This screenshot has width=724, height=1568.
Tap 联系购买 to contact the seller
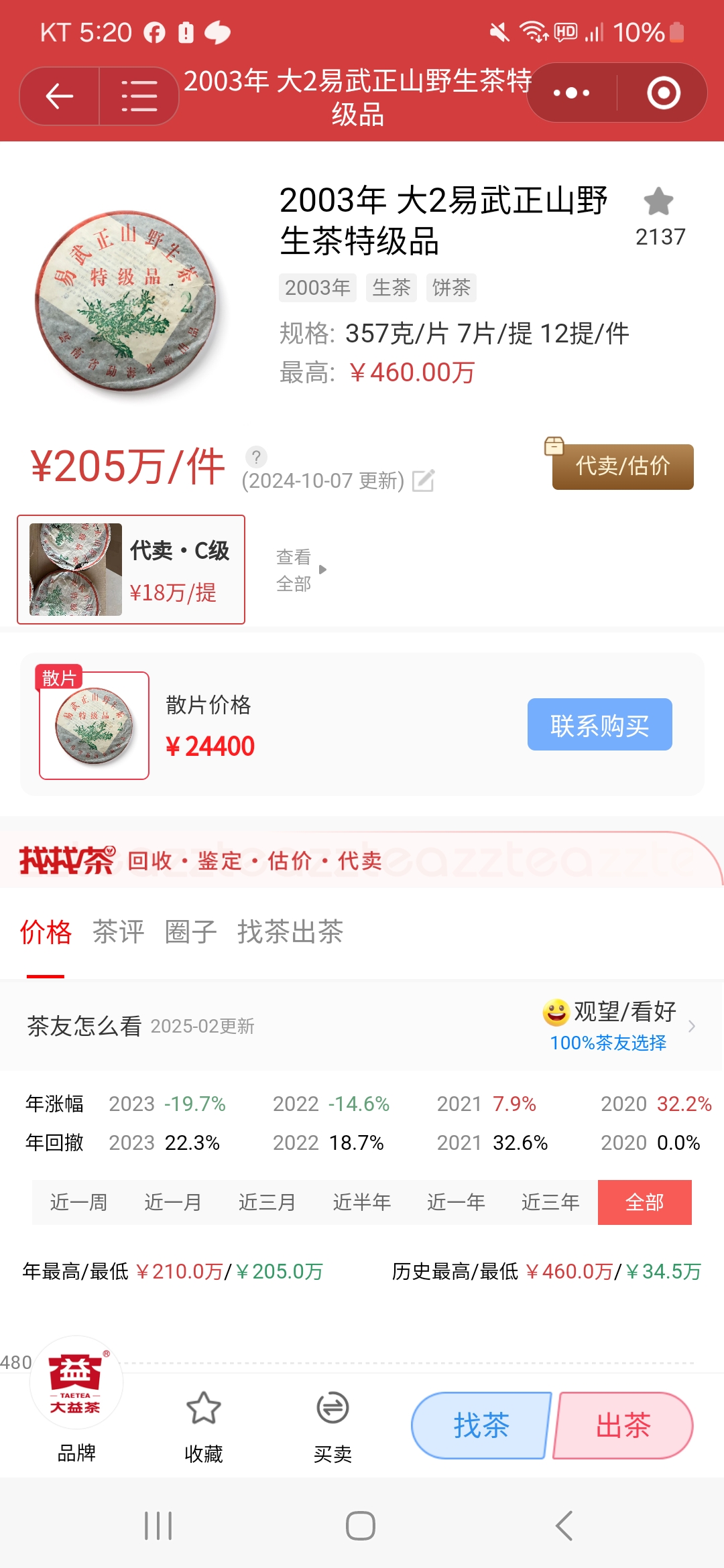(599, 725)
